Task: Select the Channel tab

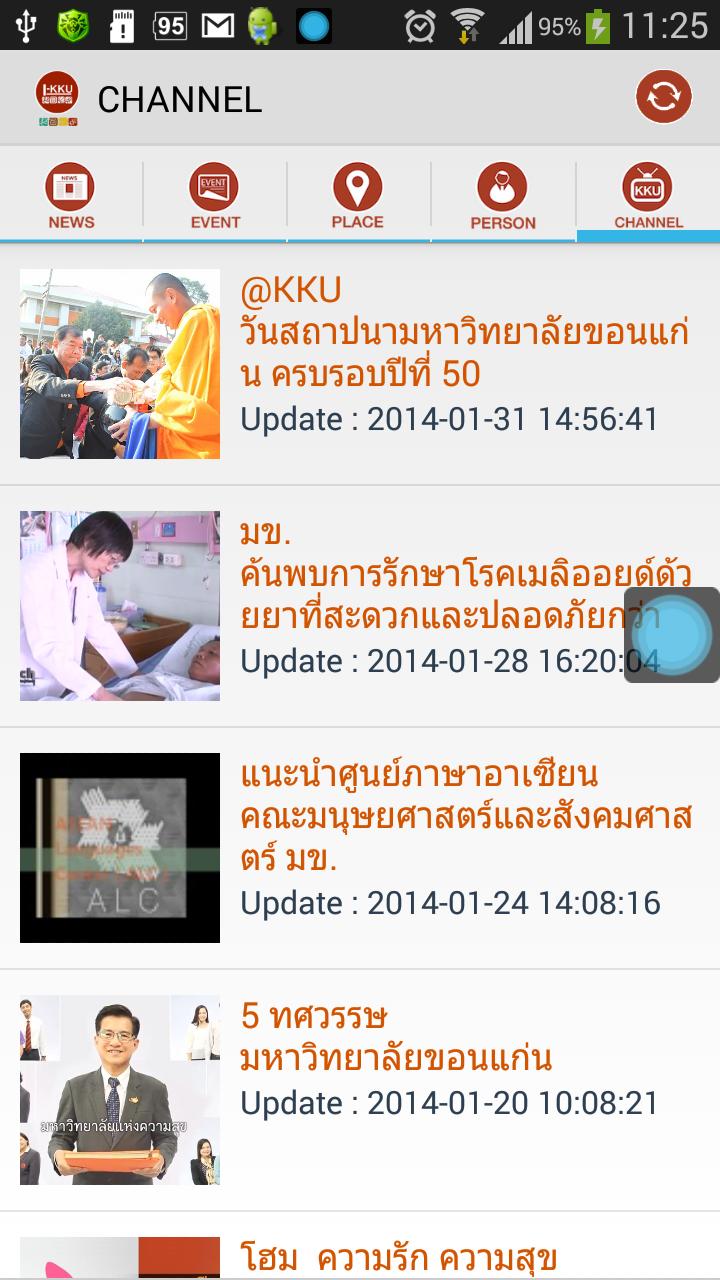Action: (648, 196)
